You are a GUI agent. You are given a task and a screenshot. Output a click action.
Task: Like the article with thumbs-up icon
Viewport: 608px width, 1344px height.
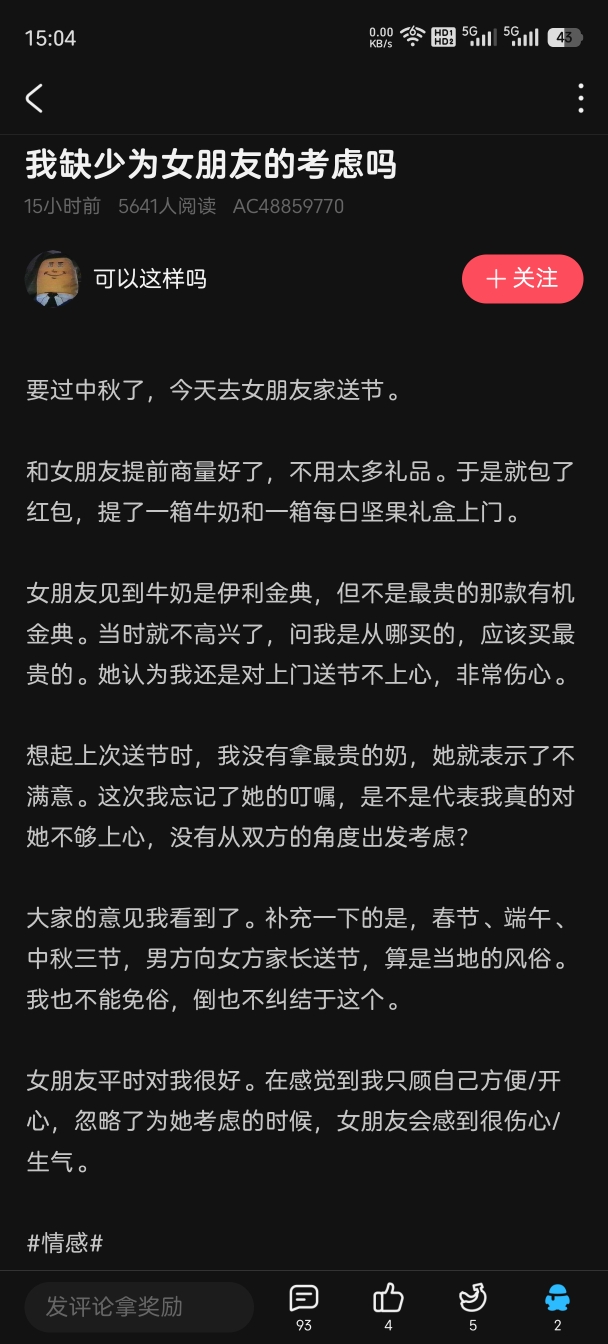(388, 1306)
